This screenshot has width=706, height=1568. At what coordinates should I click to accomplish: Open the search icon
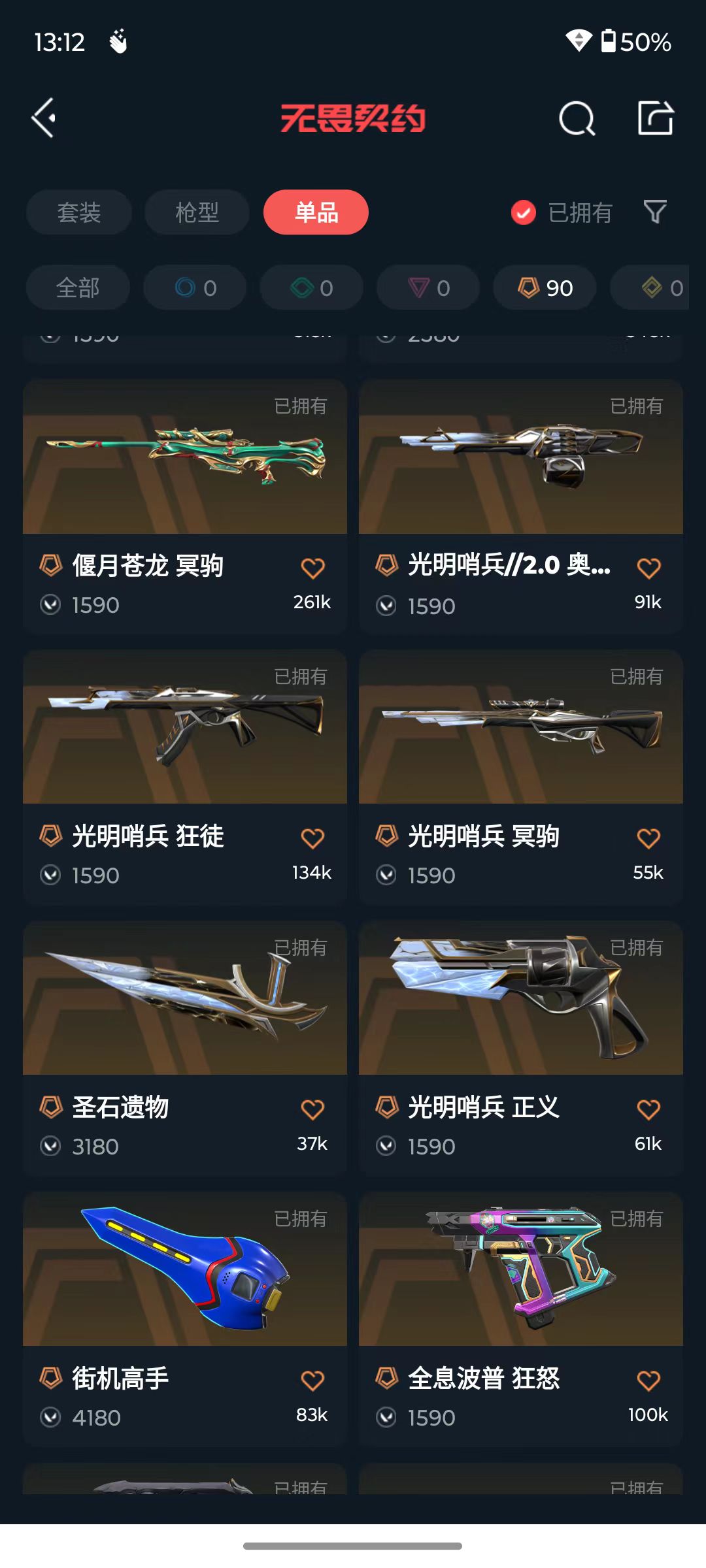(577, 118)
